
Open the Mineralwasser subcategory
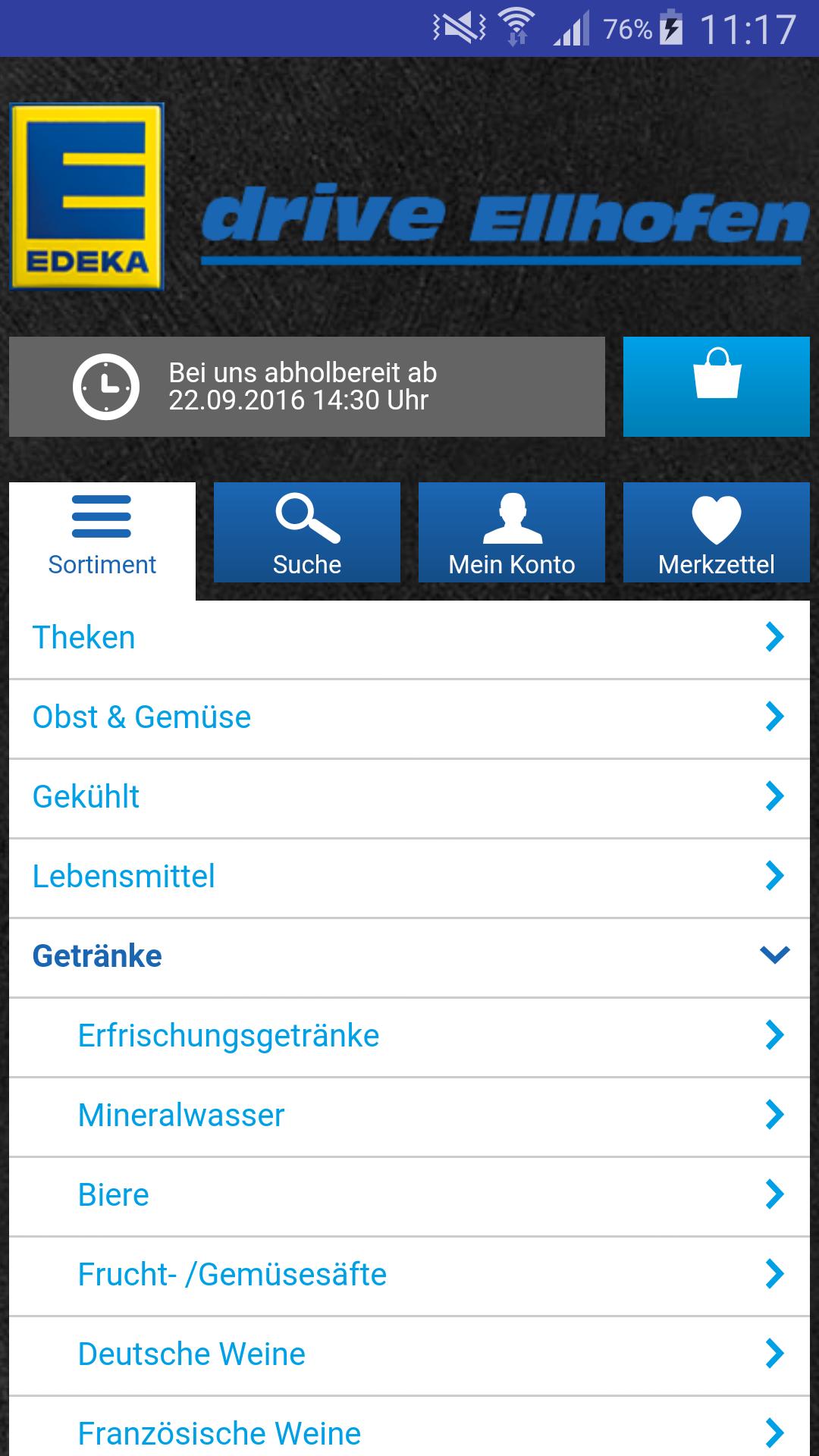[180, 1116]
